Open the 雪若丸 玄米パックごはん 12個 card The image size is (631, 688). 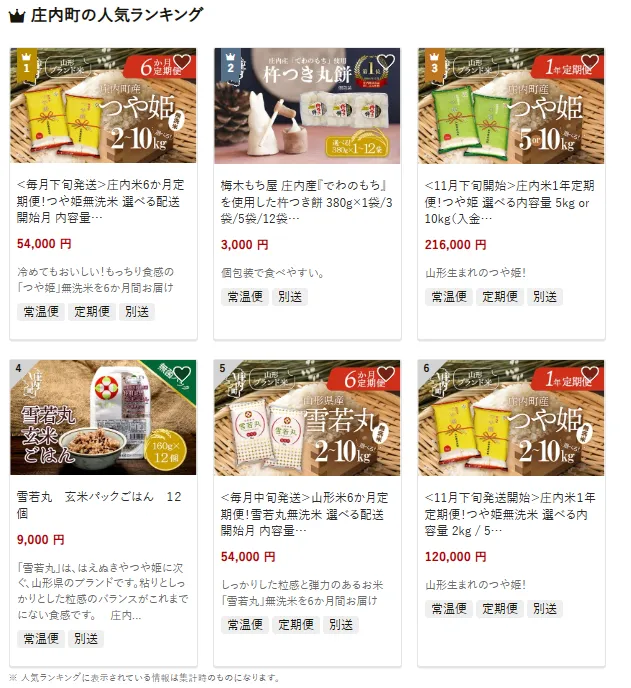point(102,504)
